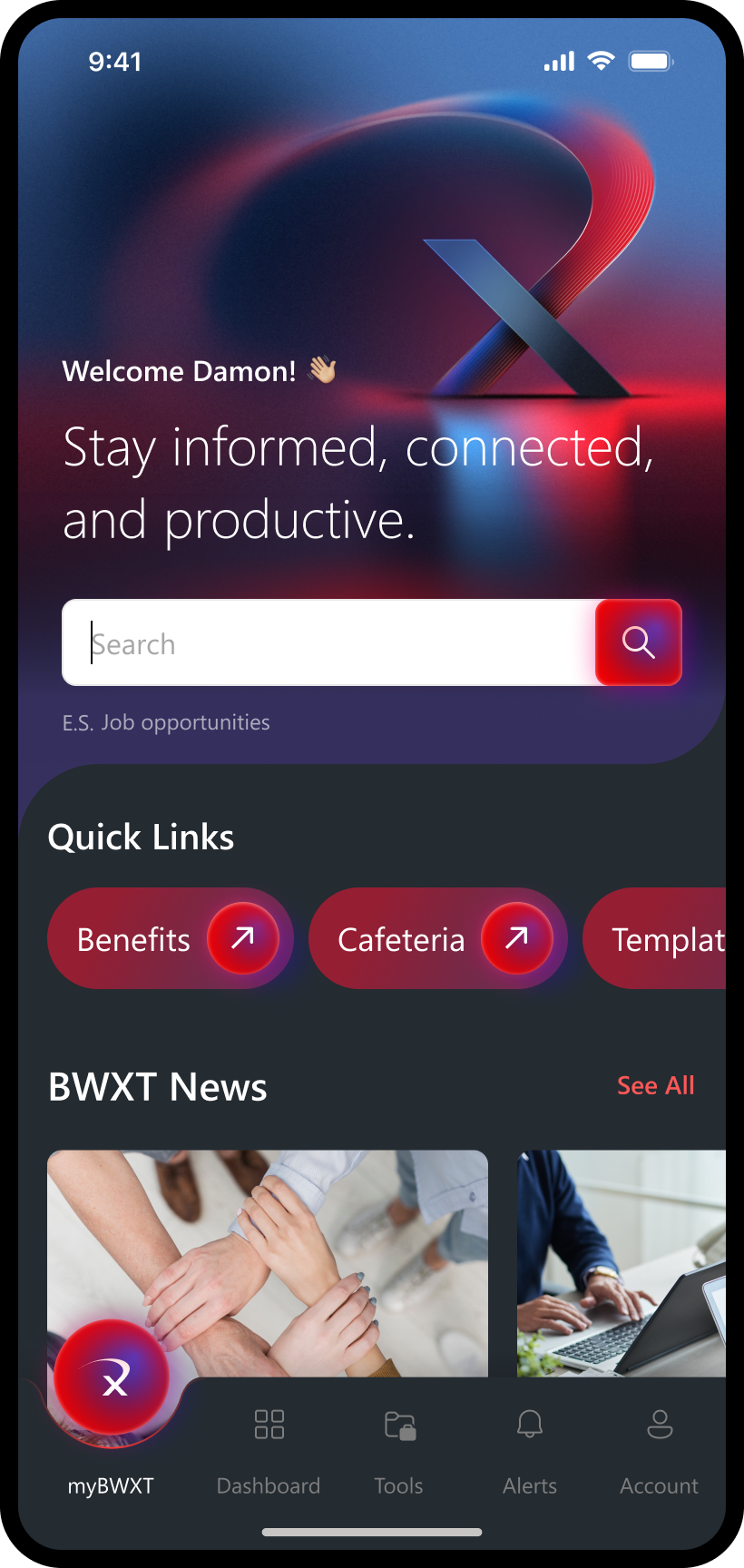The height and width of the screenshot is (1568, 744).
Task: Tap the Search text field
Action: click(327, 643)
